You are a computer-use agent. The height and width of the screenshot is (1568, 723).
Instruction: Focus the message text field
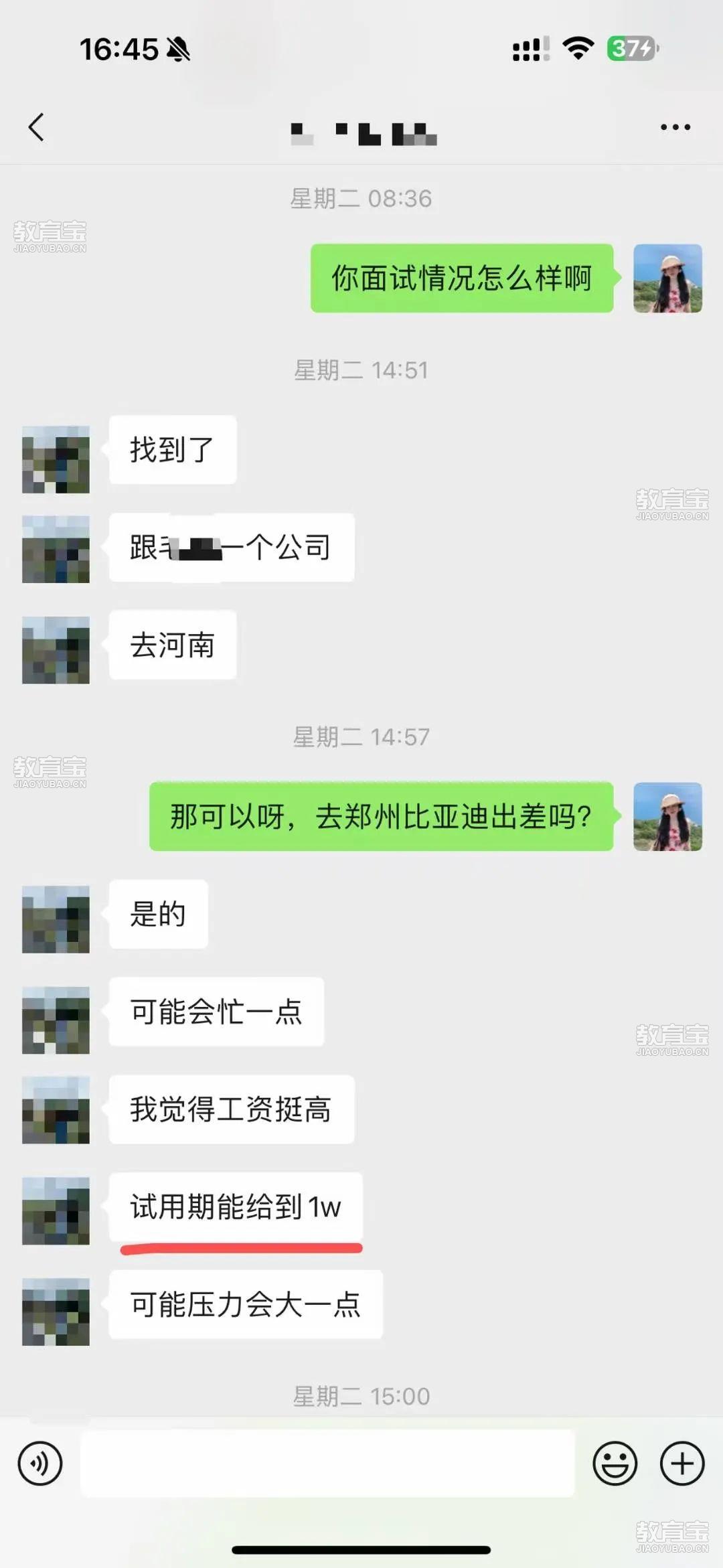tap(327, 1464)
